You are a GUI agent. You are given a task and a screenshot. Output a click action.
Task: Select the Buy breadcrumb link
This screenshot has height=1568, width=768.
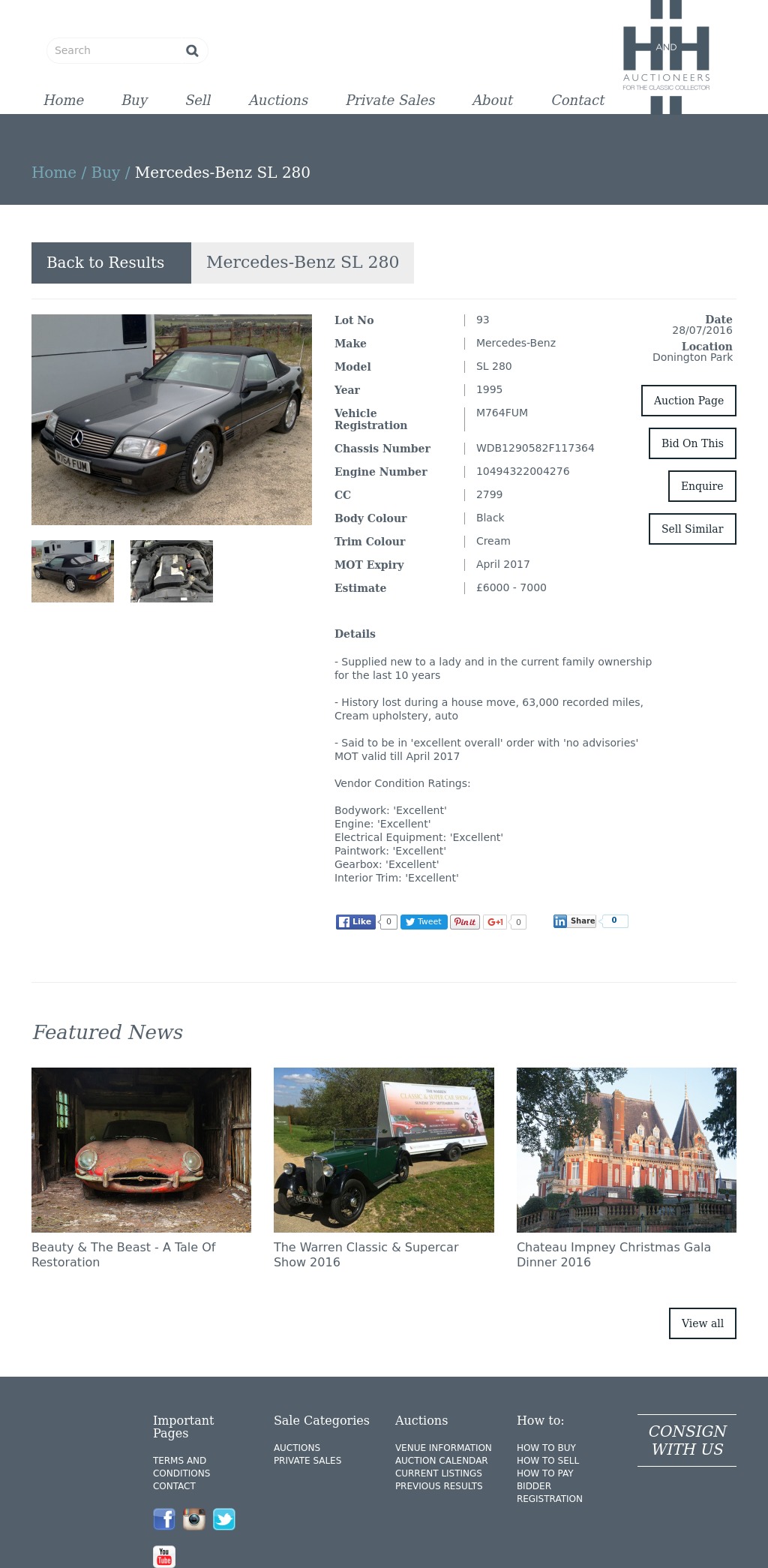point(106,173)
